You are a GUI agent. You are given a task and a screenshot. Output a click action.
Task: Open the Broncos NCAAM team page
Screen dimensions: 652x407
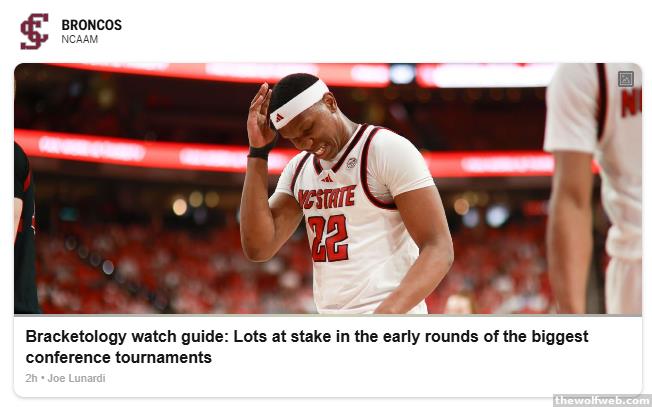coord(91,25)
